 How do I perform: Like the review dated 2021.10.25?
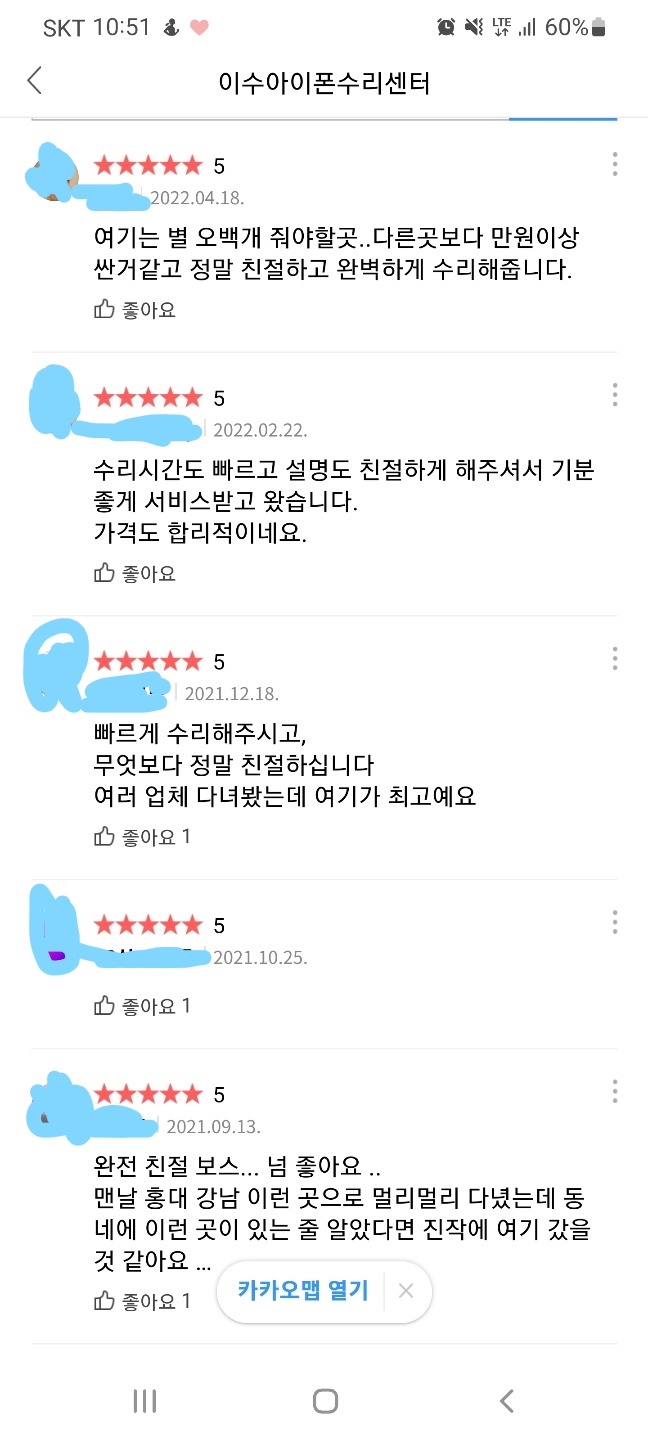142,1005
